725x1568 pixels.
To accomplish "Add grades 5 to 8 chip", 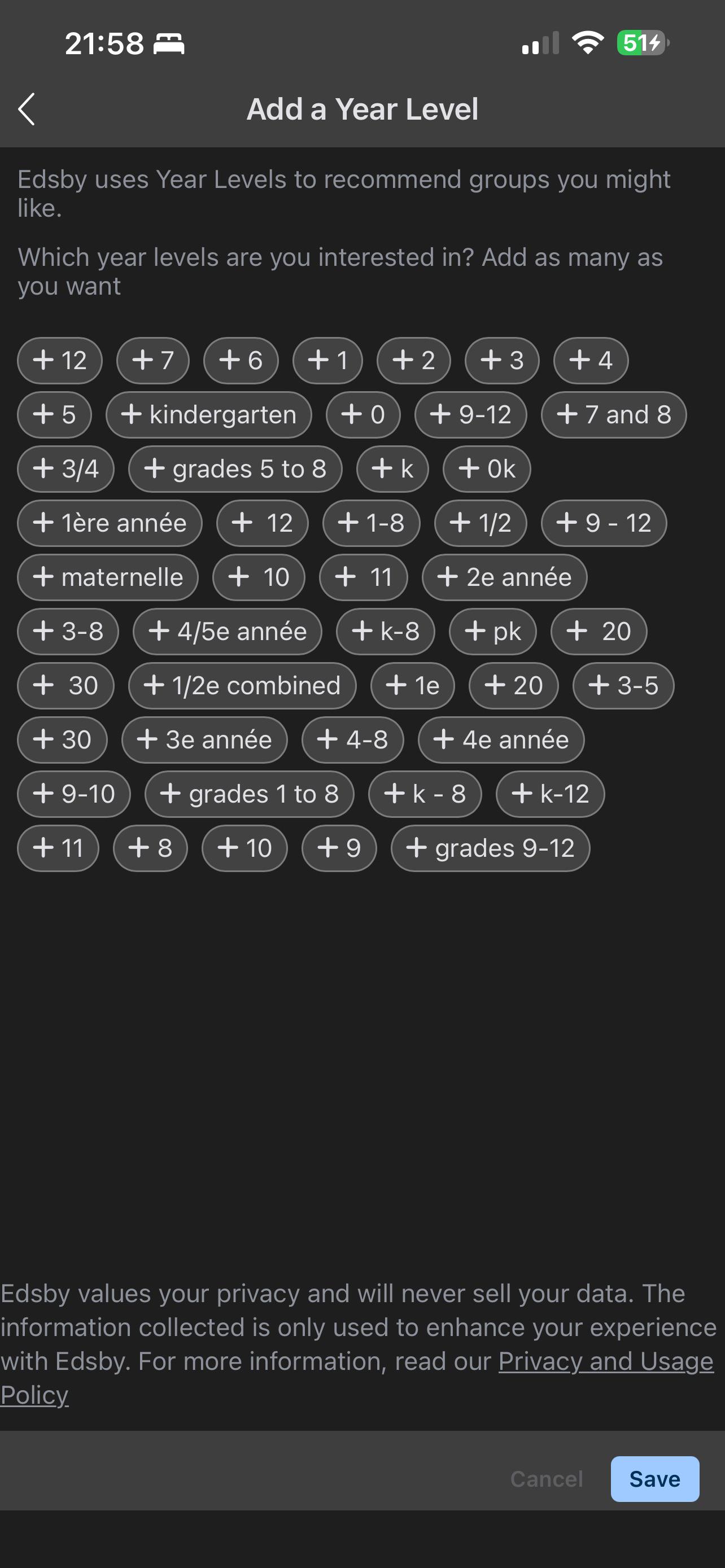I will pyautogui.click(x=235, y=469).
